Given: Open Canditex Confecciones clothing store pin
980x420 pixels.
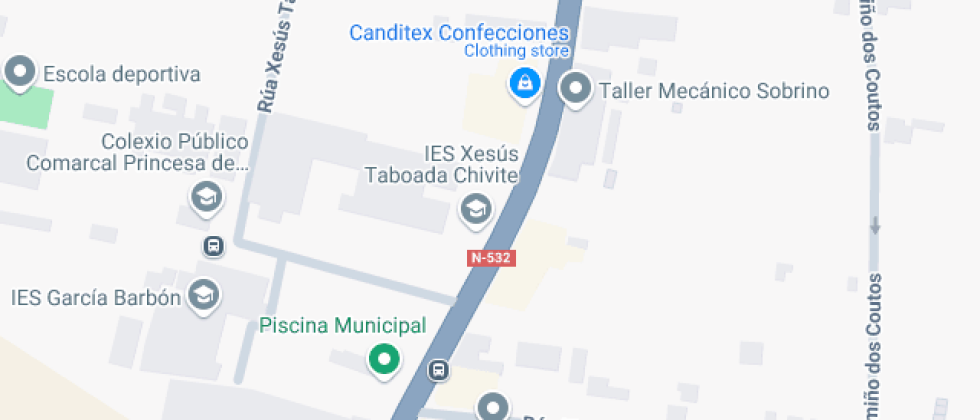Looking at the screenshot, I should click(x=524, y=84).
